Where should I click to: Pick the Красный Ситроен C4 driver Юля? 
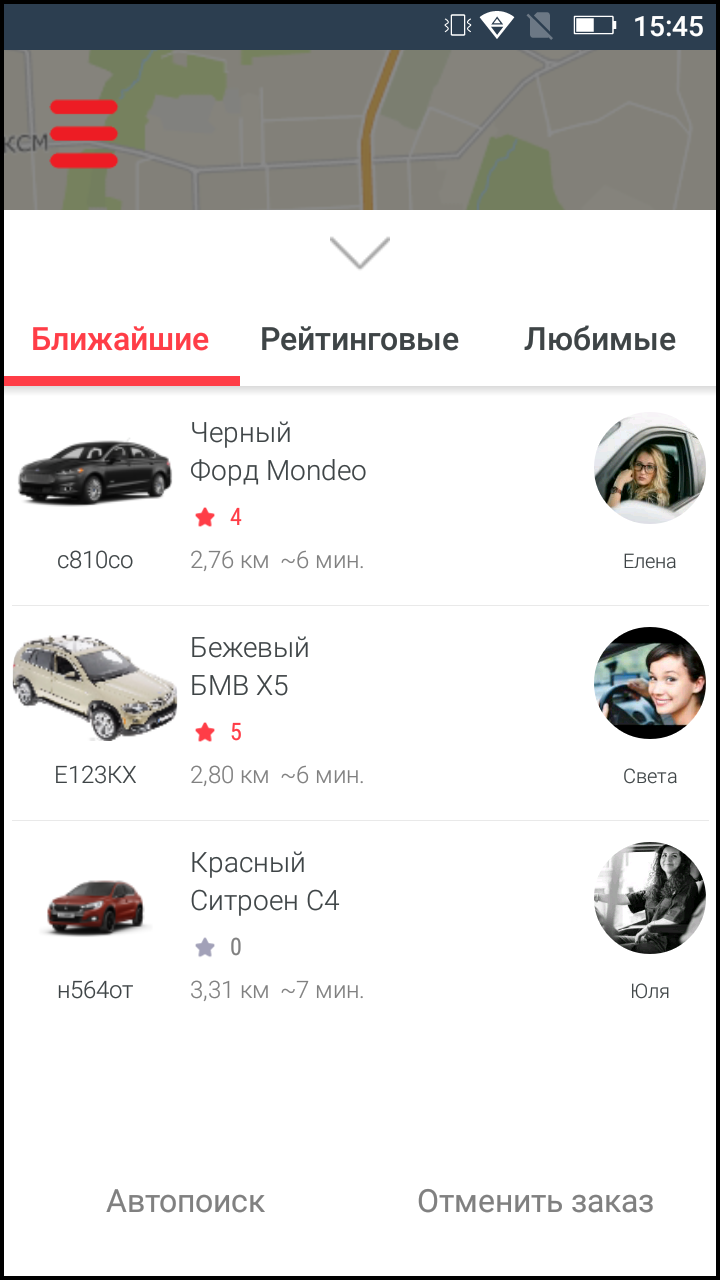coord(360,927)
